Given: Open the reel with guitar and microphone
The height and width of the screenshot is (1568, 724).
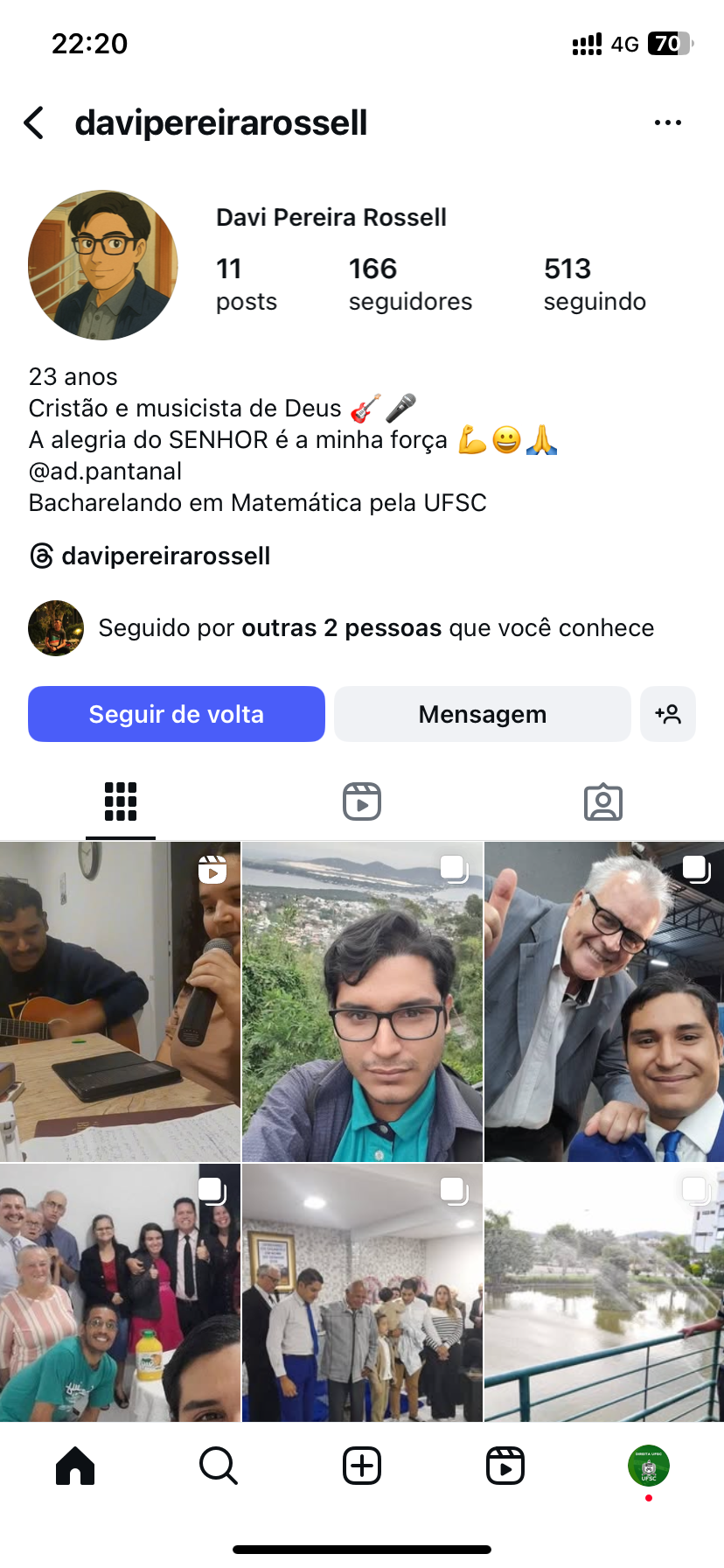Looking at the screenshot, I should [120, 1002].
